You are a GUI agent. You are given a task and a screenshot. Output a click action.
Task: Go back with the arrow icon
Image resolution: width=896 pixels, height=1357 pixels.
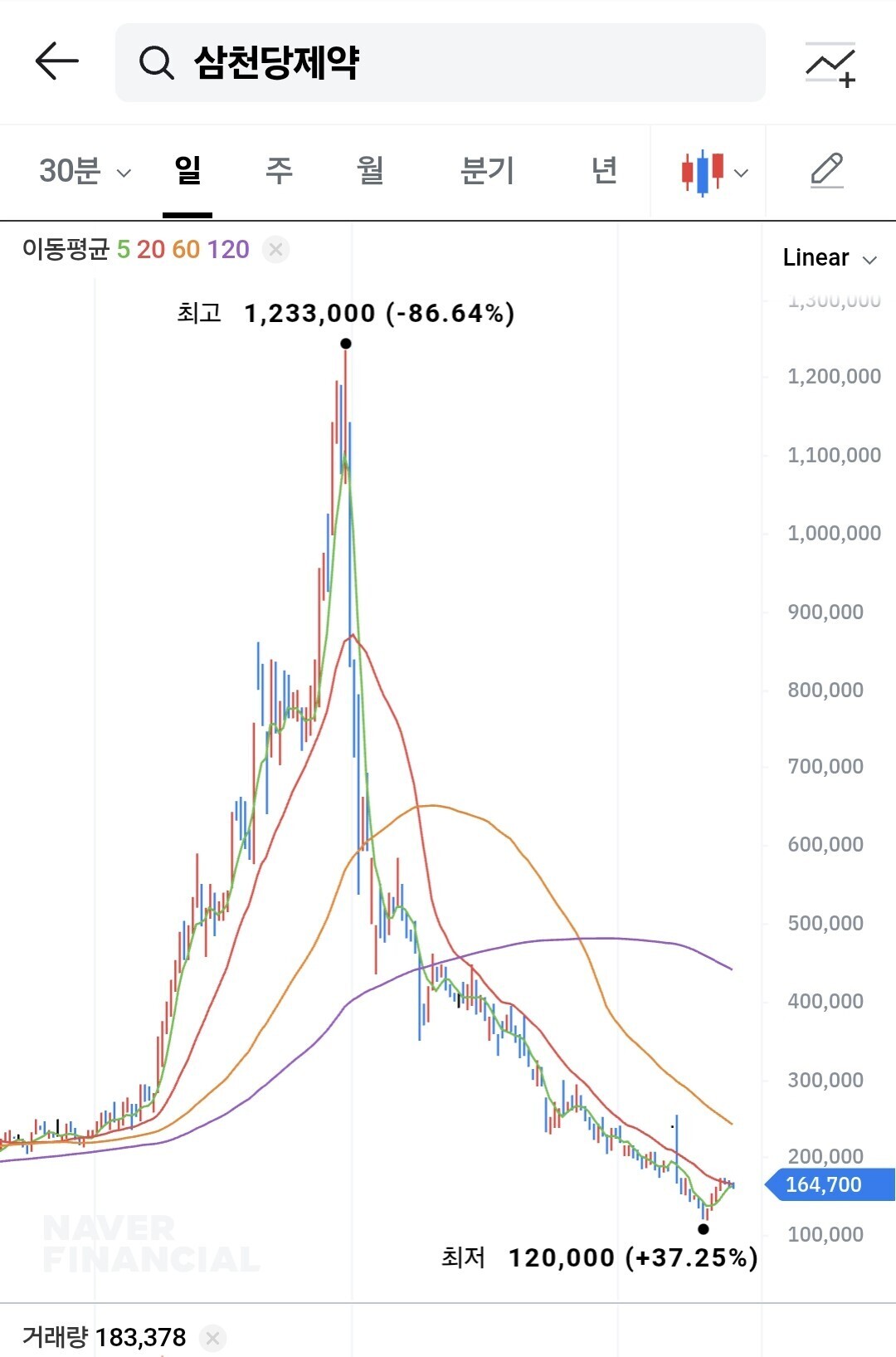(x=56, y=62)
